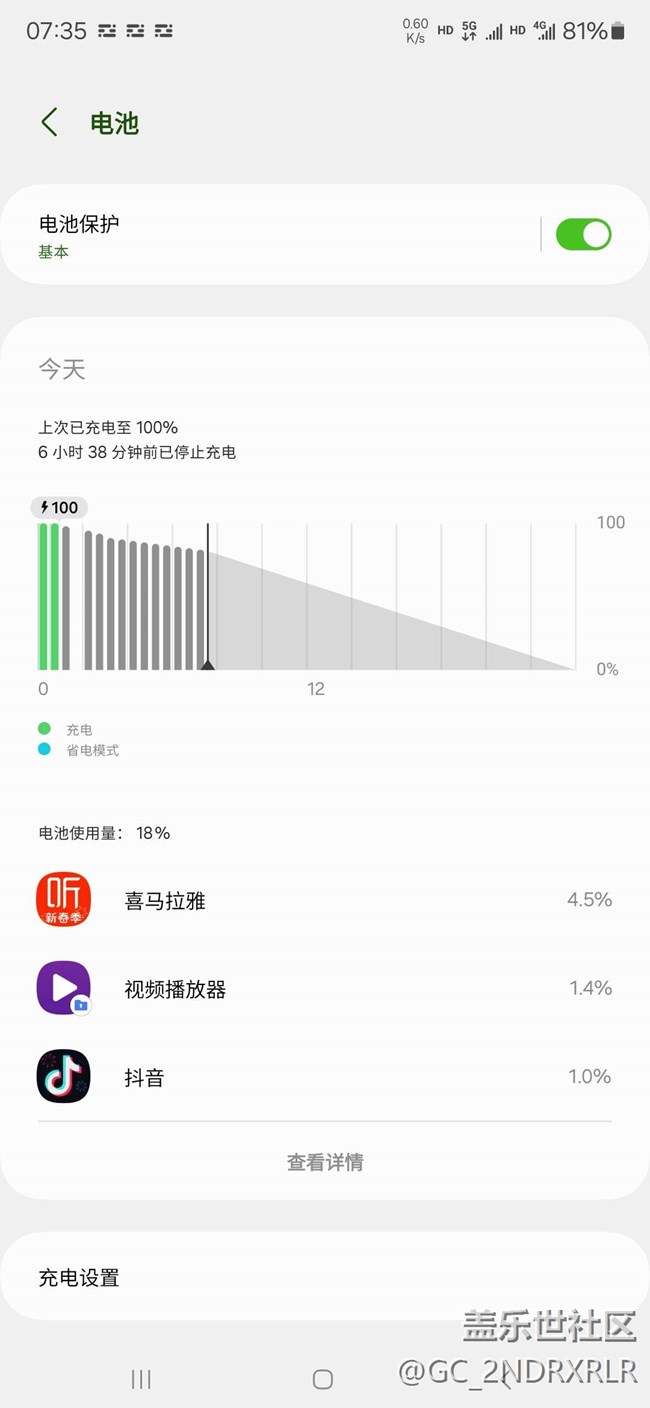Viewport: 650px width, 1408px height.
Task: Open recent apps from navigation bar
Action: [x=141, y=1380]
